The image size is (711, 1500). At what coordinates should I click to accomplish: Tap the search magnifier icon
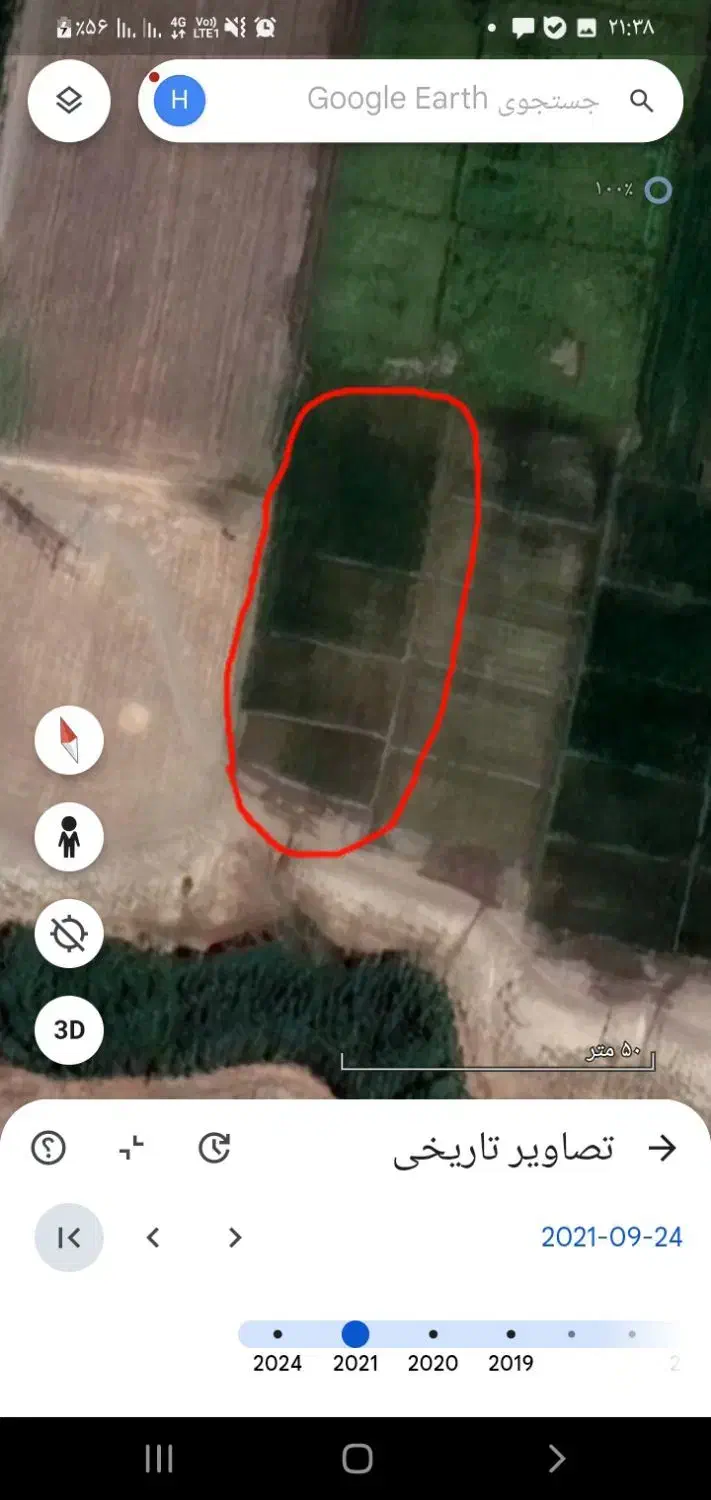641,100
